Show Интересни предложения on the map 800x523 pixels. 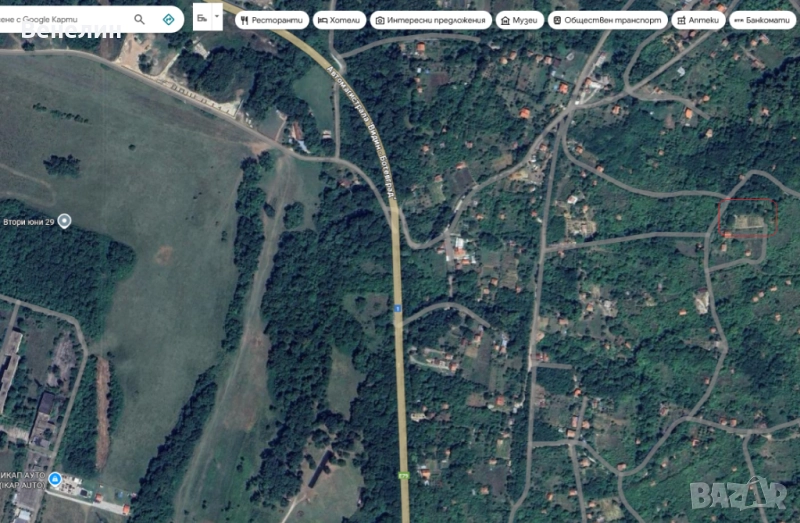431,19
